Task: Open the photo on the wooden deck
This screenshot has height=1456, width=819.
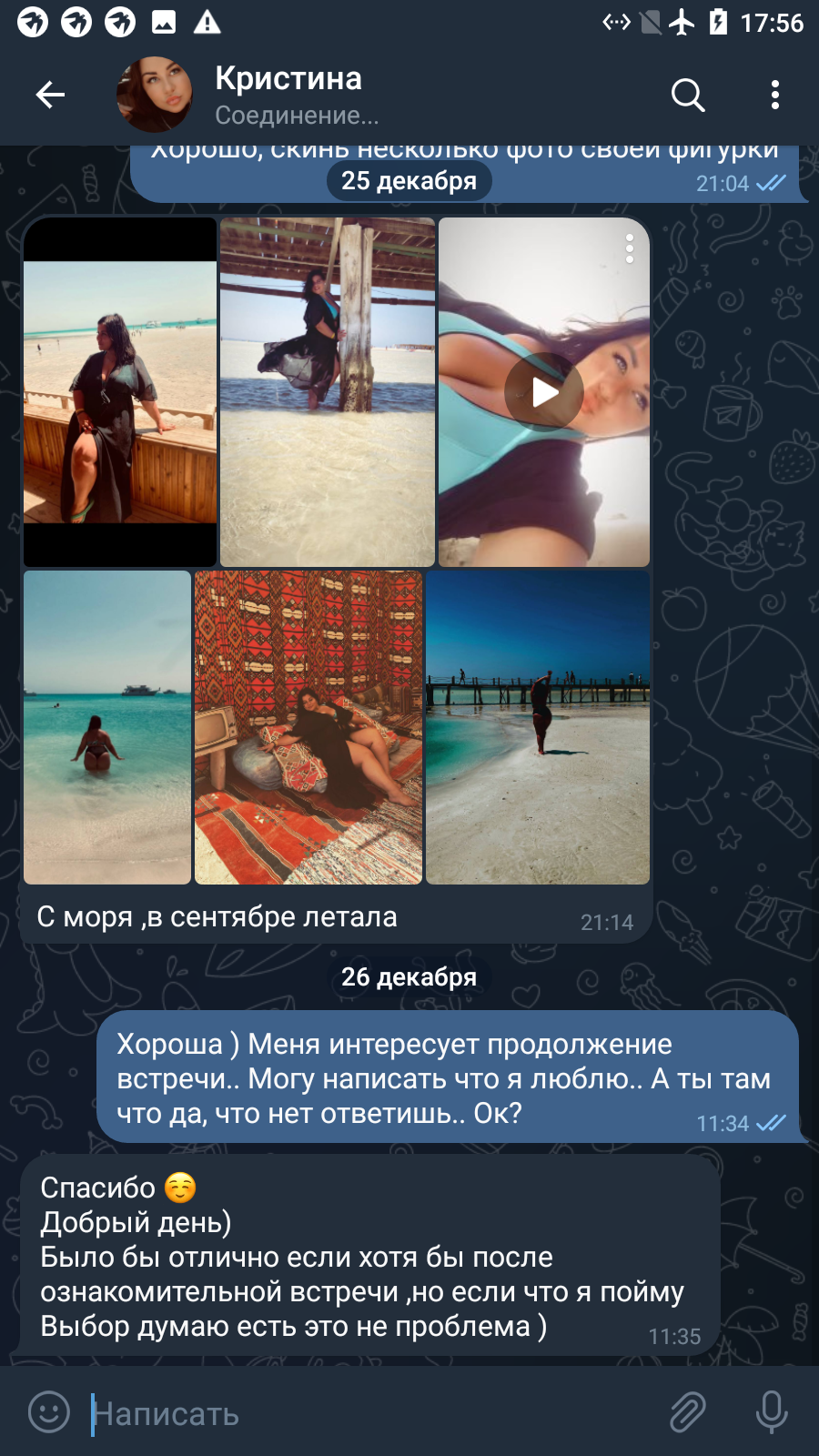Action: pos(120,392)
